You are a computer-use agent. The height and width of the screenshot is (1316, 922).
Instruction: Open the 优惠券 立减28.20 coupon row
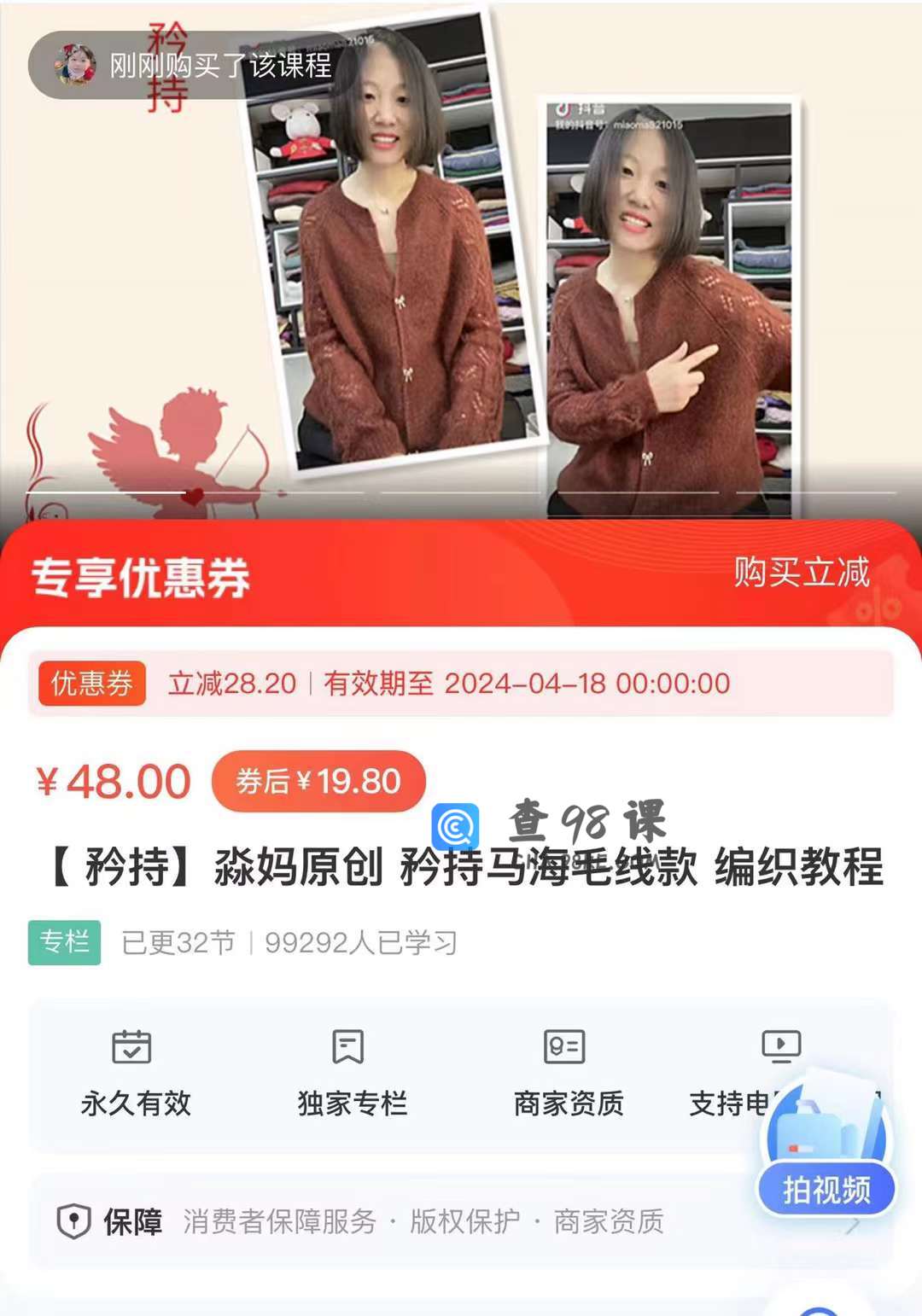(x=461, y=684)
